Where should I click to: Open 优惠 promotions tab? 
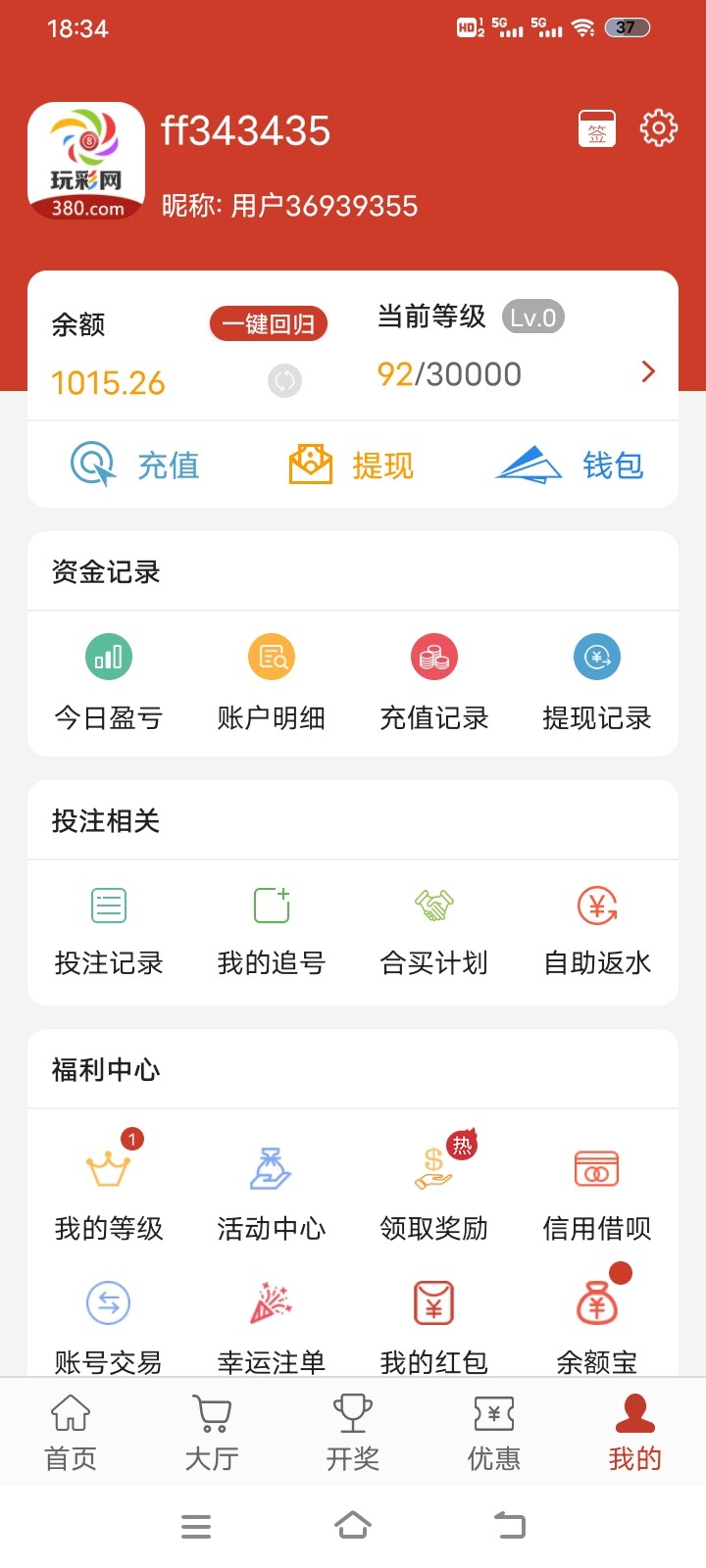coord(493,1431)
